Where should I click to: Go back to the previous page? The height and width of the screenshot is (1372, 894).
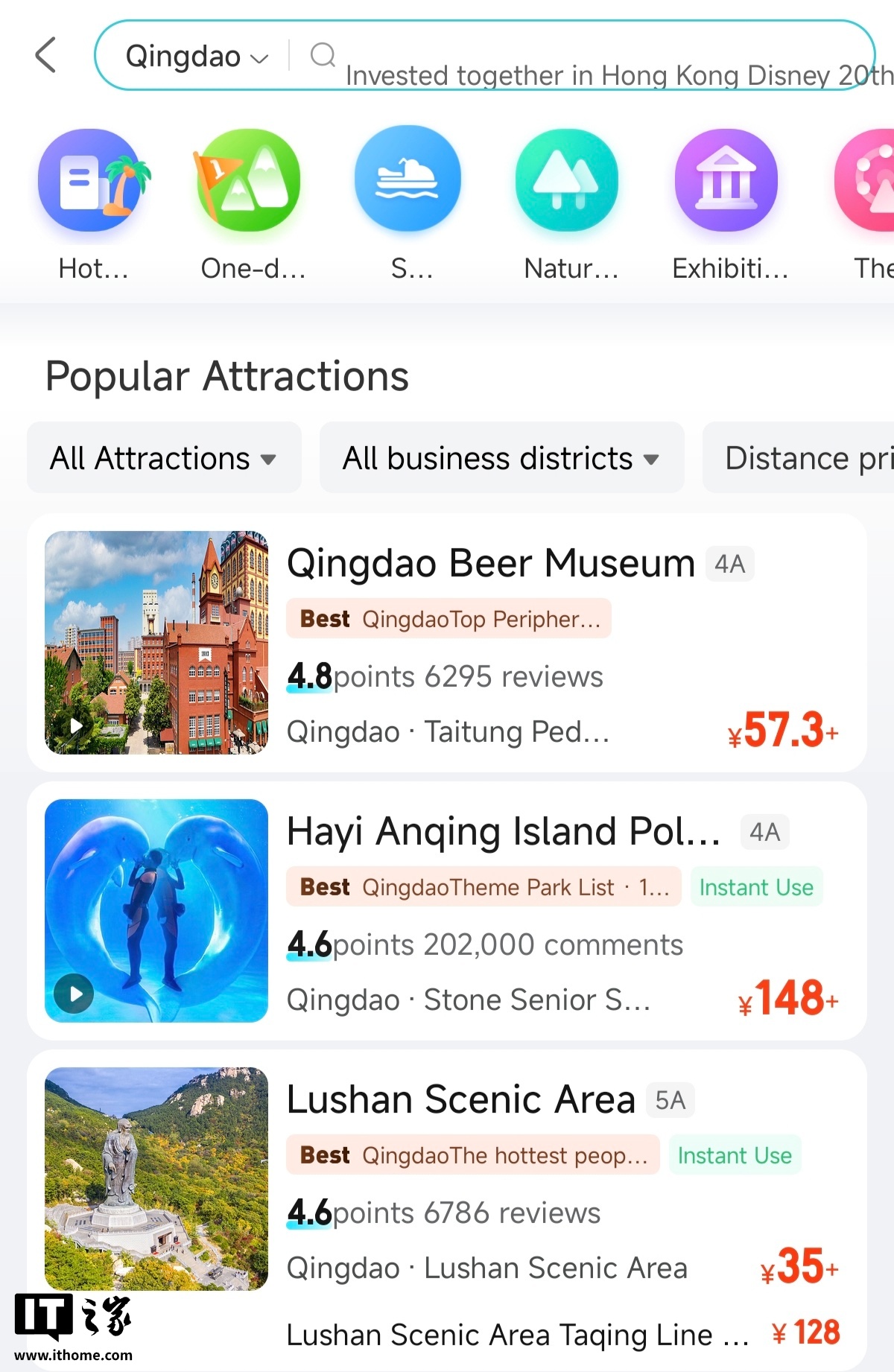(x=46, y=56)
